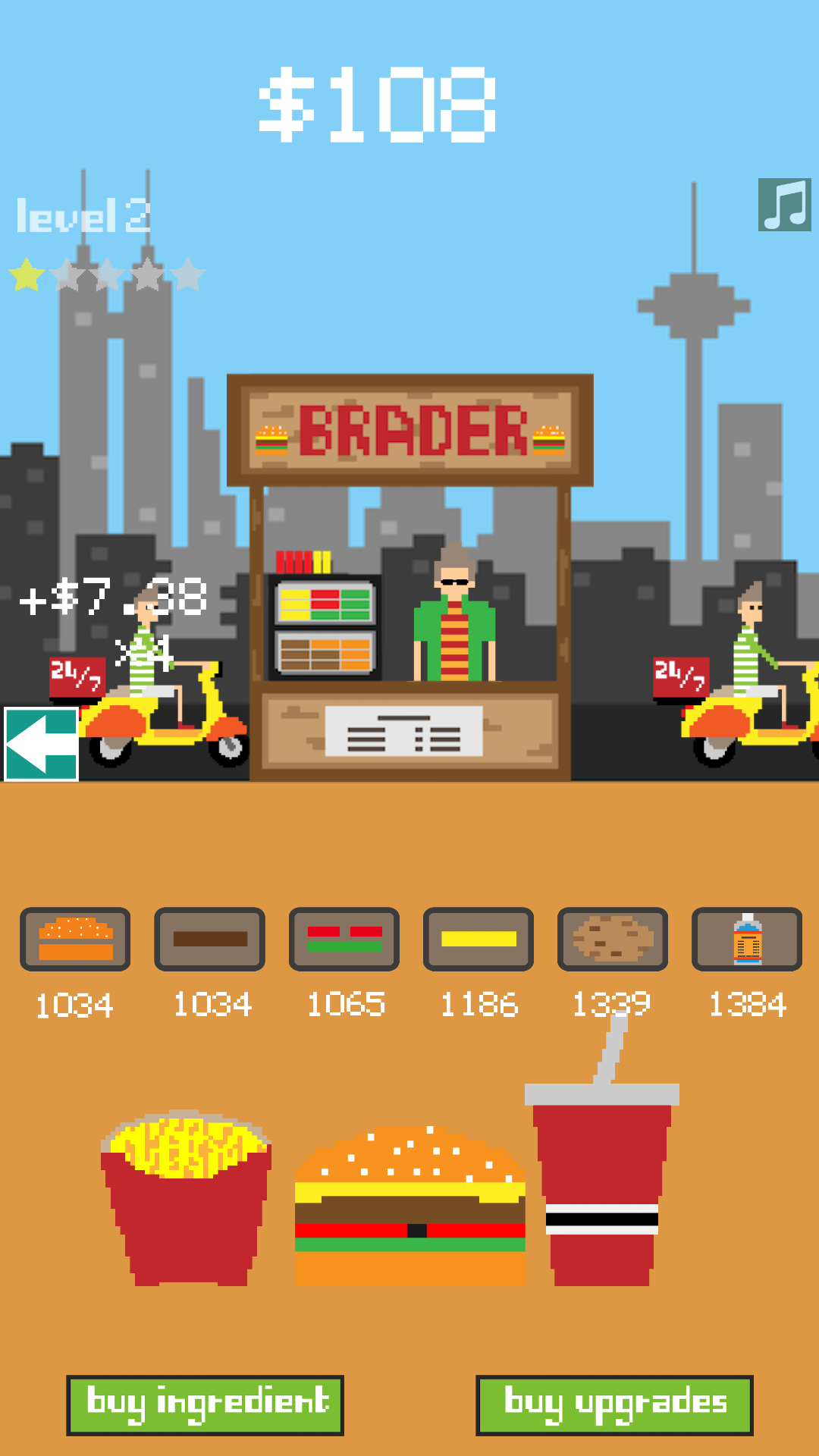The height and width of the screenshot is (1456, 819).
Task: Tap the red soda cup
Action: click(601, 1183)
